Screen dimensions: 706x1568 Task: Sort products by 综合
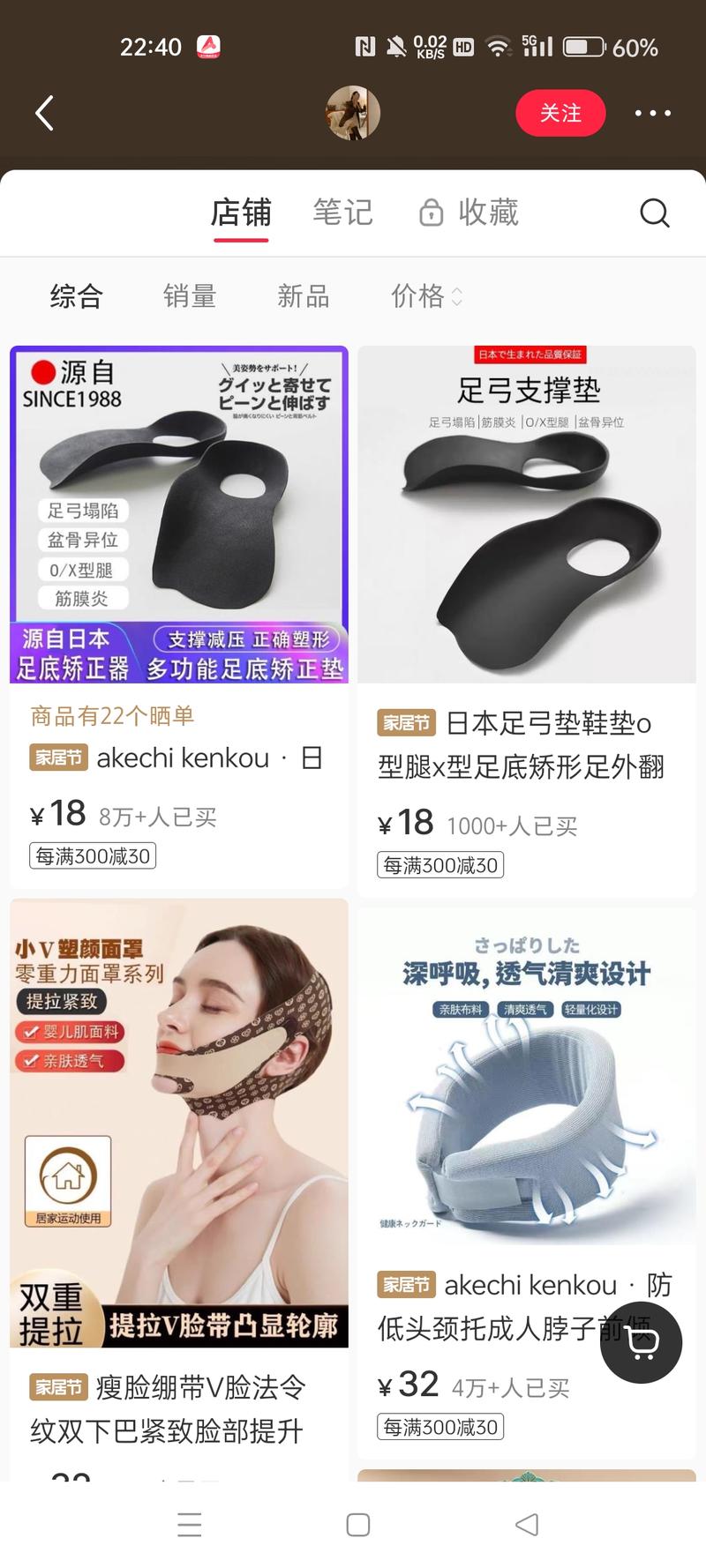(x=77, y=296)
